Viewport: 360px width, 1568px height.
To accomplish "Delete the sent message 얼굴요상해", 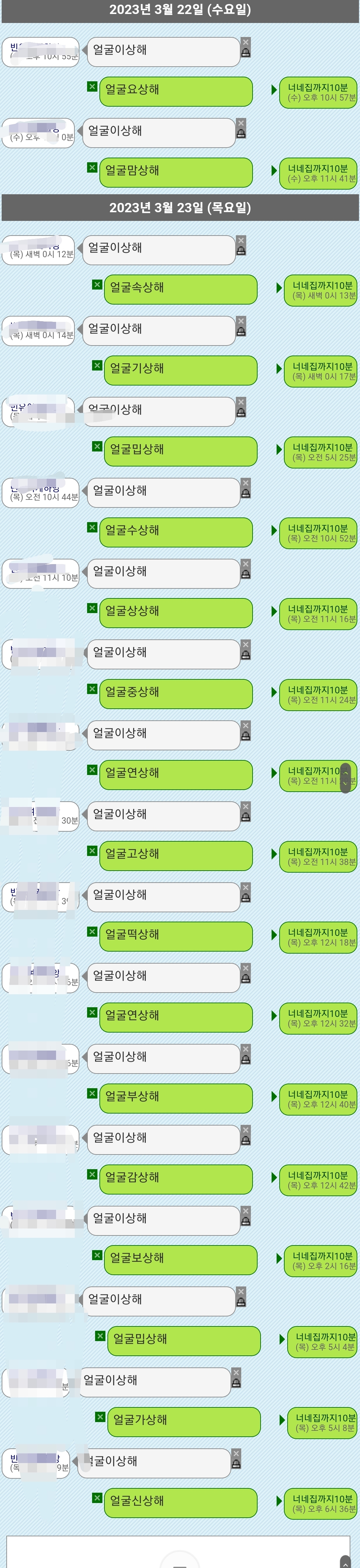I will coord(92,86).
